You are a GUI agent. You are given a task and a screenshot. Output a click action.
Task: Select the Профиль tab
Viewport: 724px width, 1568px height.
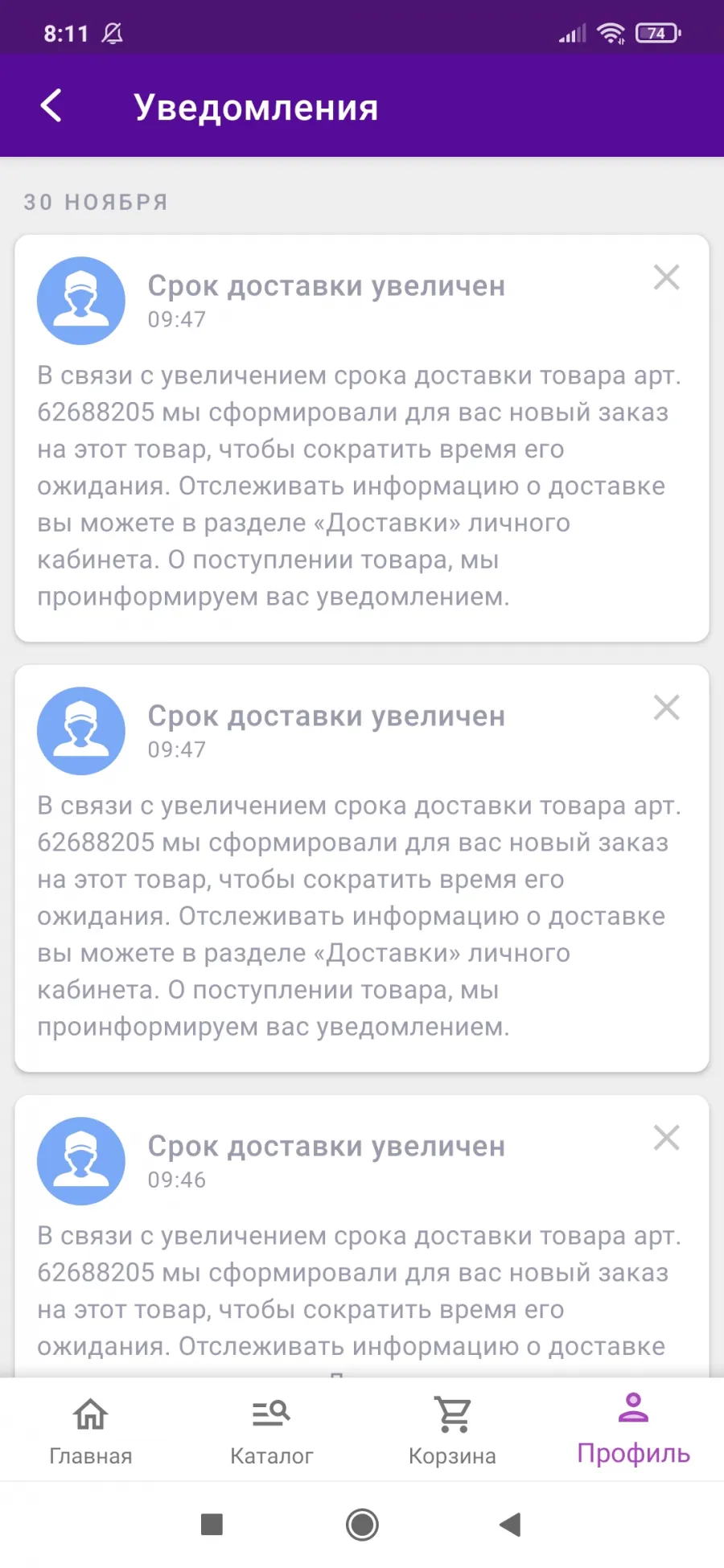point(634,1430)
